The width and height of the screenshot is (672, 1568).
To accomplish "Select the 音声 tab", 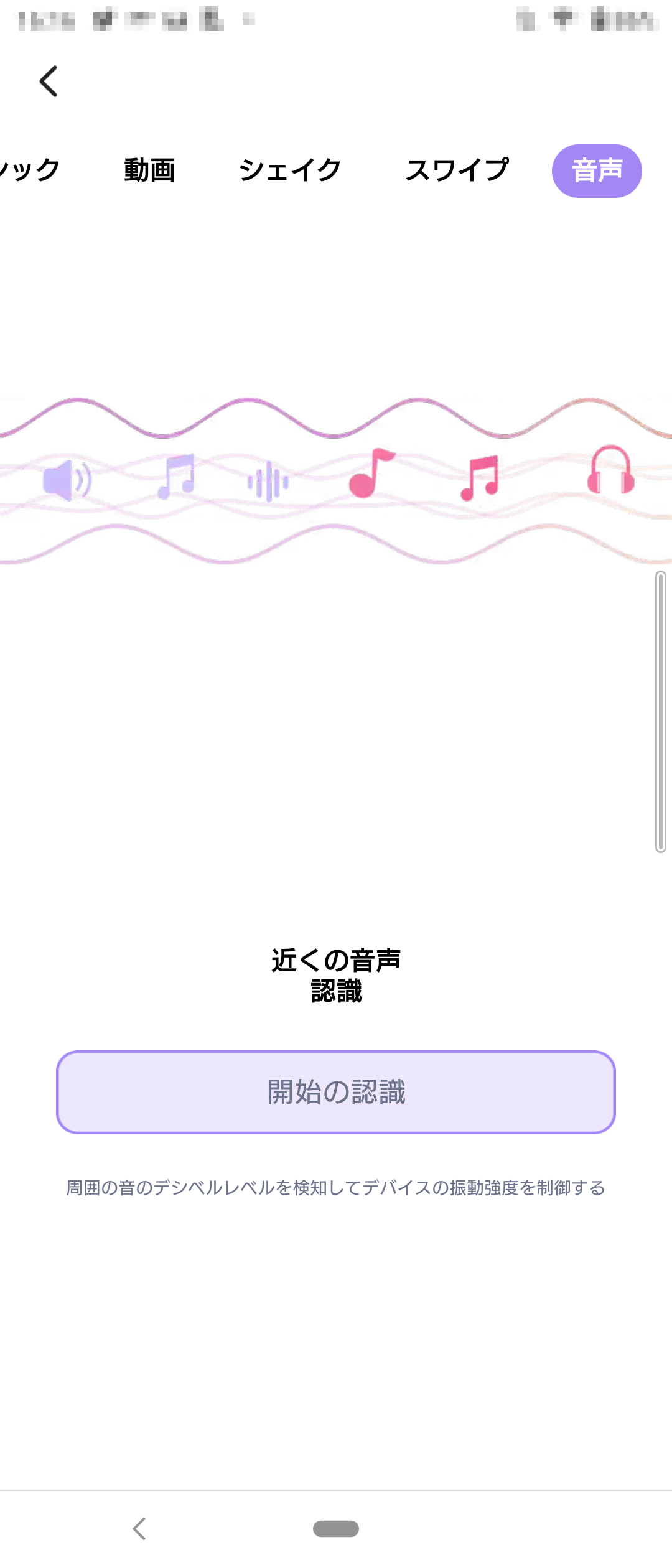I will [597, 171].
